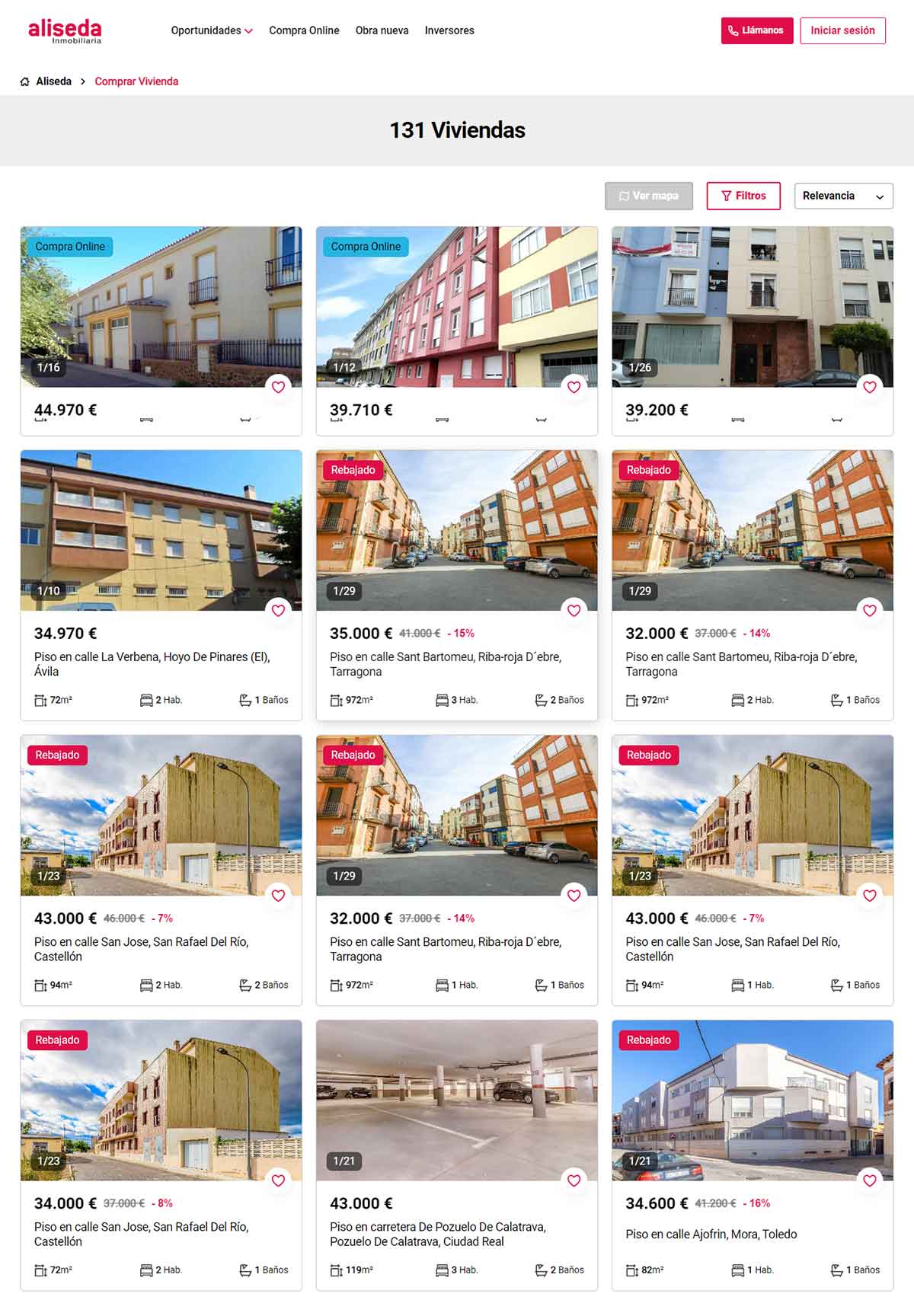Open the Pozuelo De Calatrava garage listing

pyautogui.click(x=437, y=1234)
